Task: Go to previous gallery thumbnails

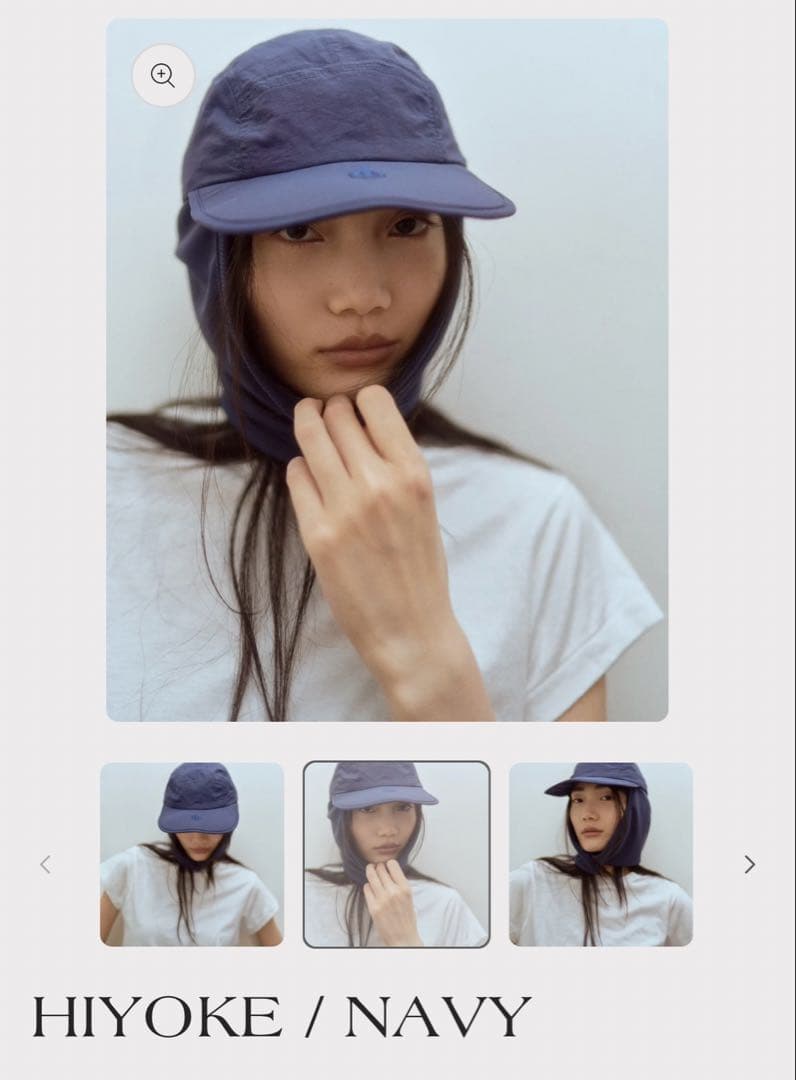Action: (45, 864)
